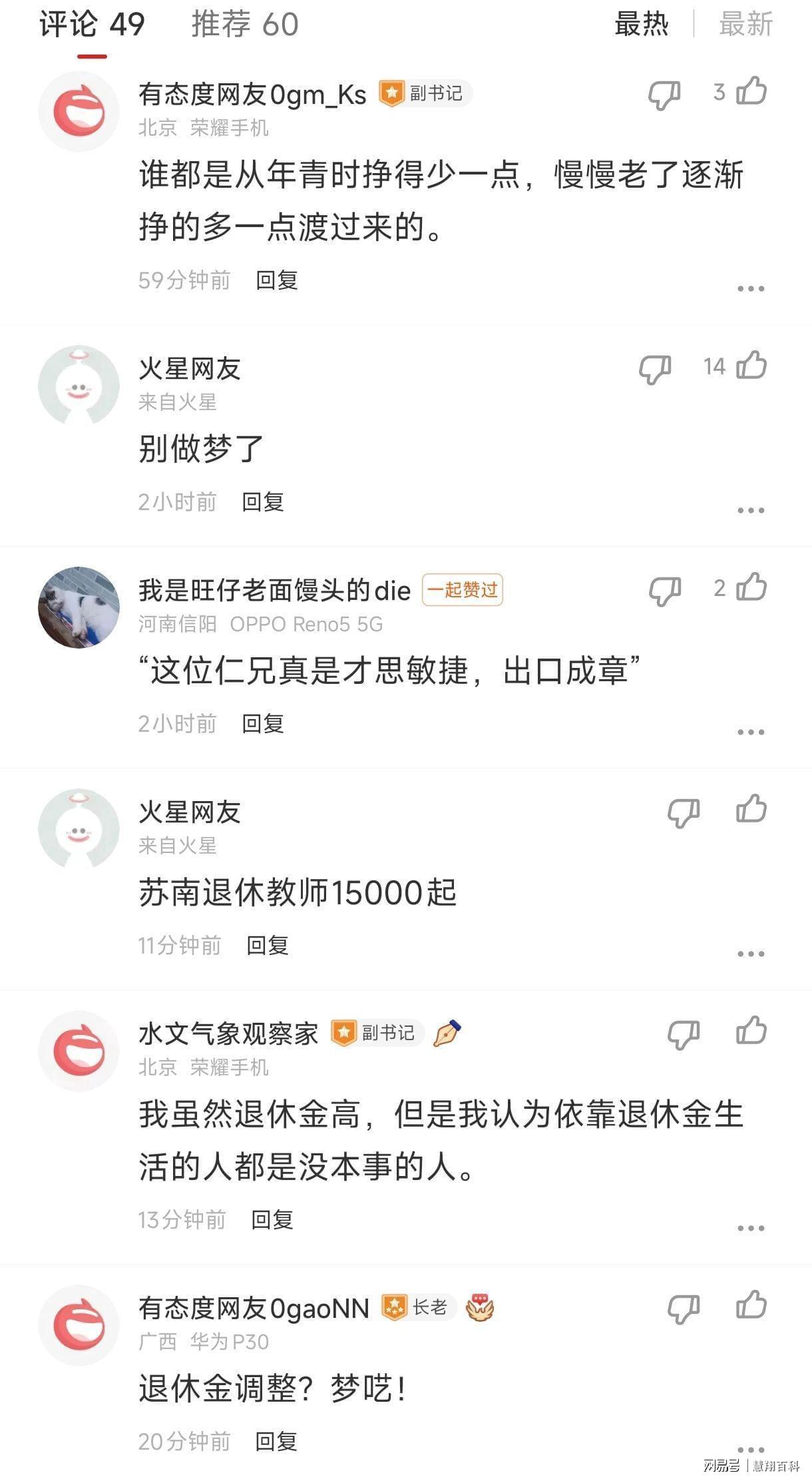812x1479 pixels.
Task: Reply to 水文气象观察家's comment
Action: point(272,1220)
